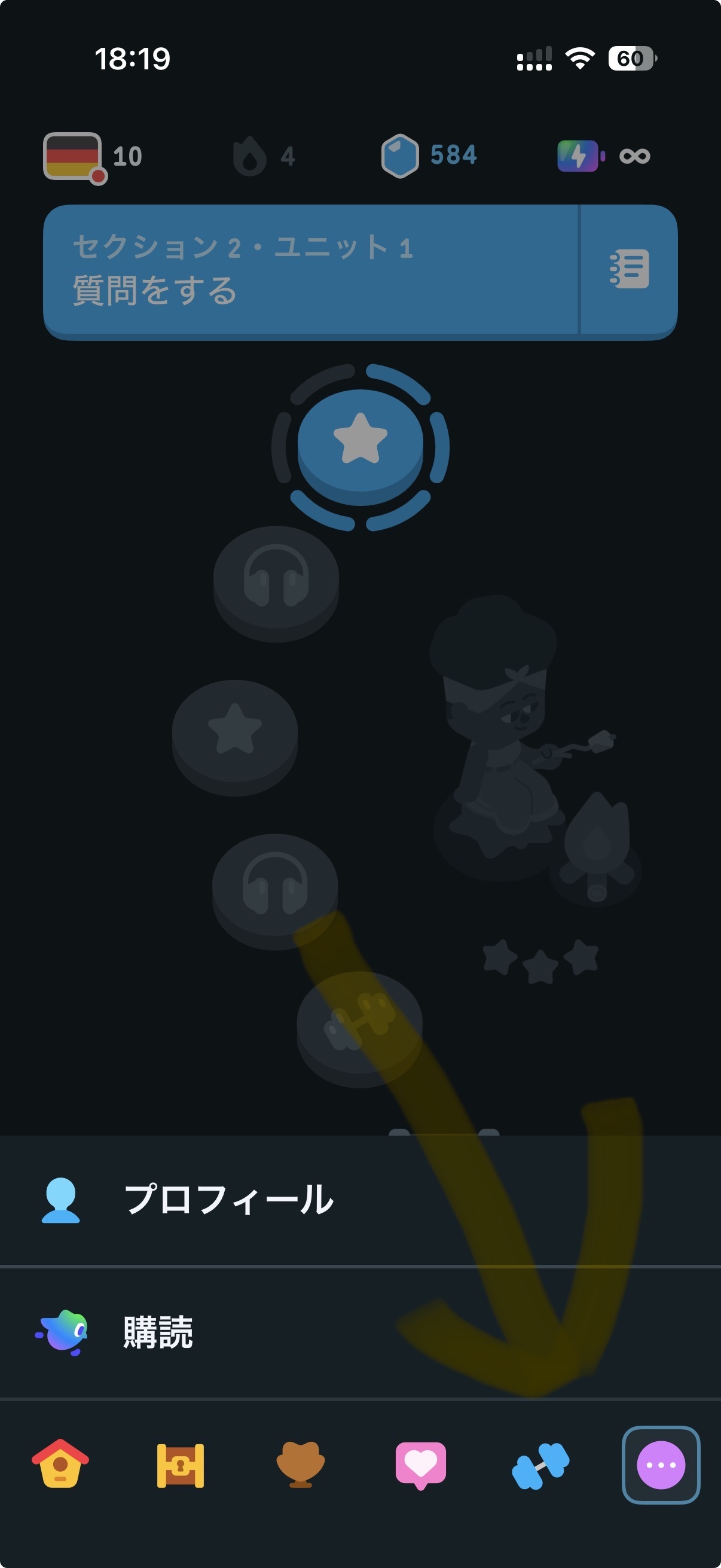
Task: Open プロフィール from the more menu
Action: (x=360, y=1200)
